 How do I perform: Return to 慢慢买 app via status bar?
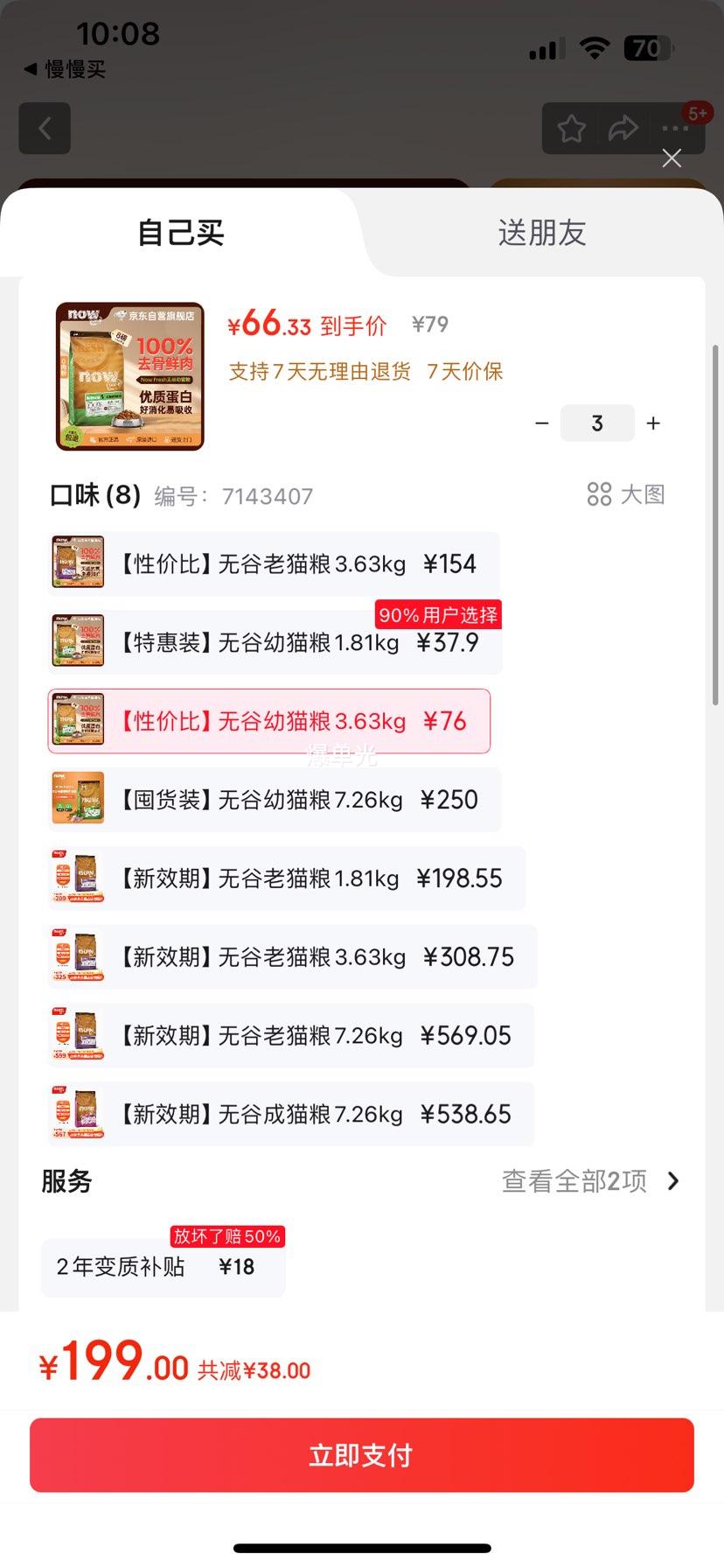[65, 69]
